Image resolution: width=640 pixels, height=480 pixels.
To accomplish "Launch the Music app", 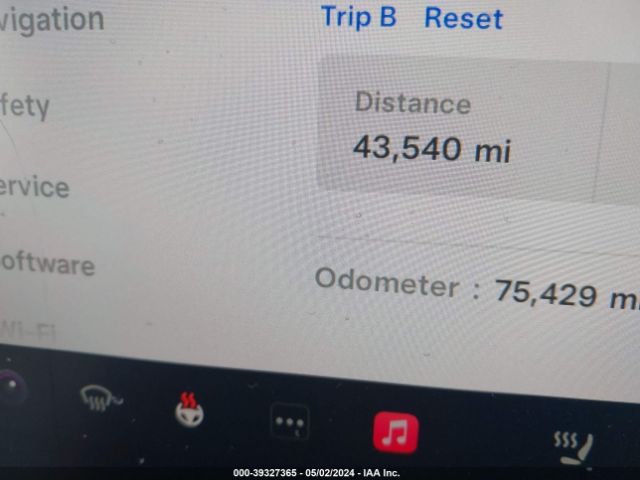I will click(x=395, y=433).
